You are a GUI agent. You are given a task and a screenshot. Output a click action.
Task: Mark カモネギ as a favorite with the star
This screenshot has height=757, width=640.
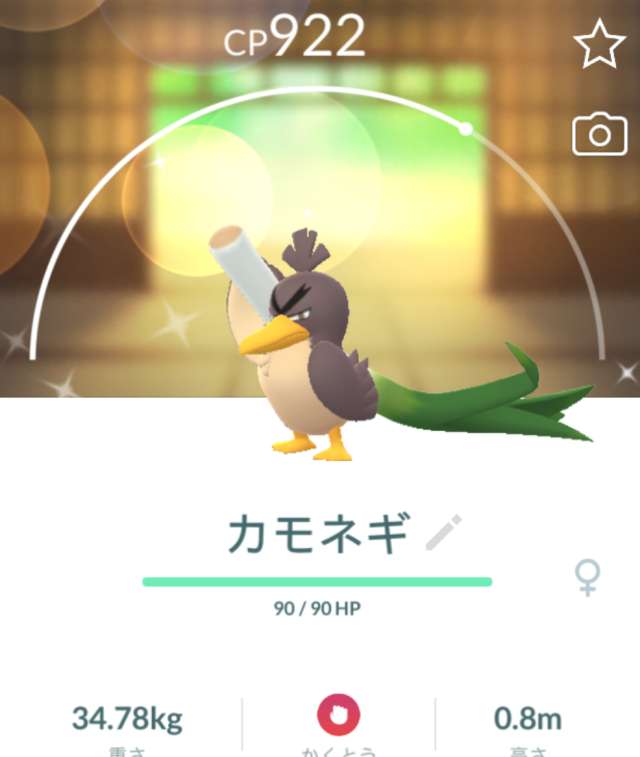coord(599,47)
